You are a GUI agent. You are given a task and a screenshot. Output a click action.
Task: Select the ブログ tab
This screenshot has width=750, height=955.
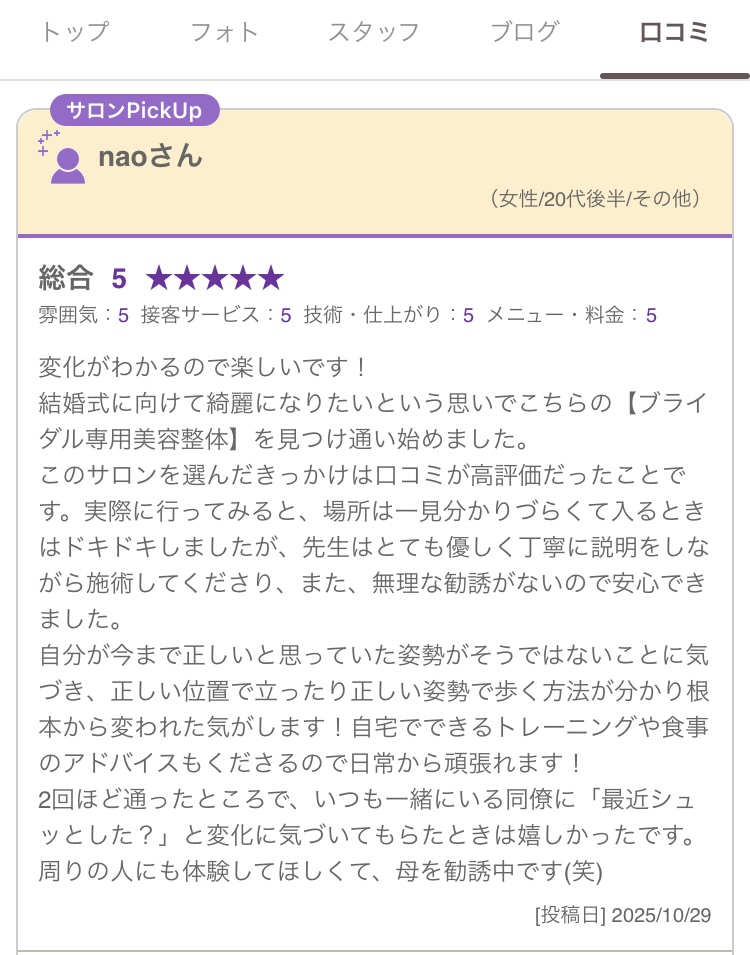coord(524,32)
